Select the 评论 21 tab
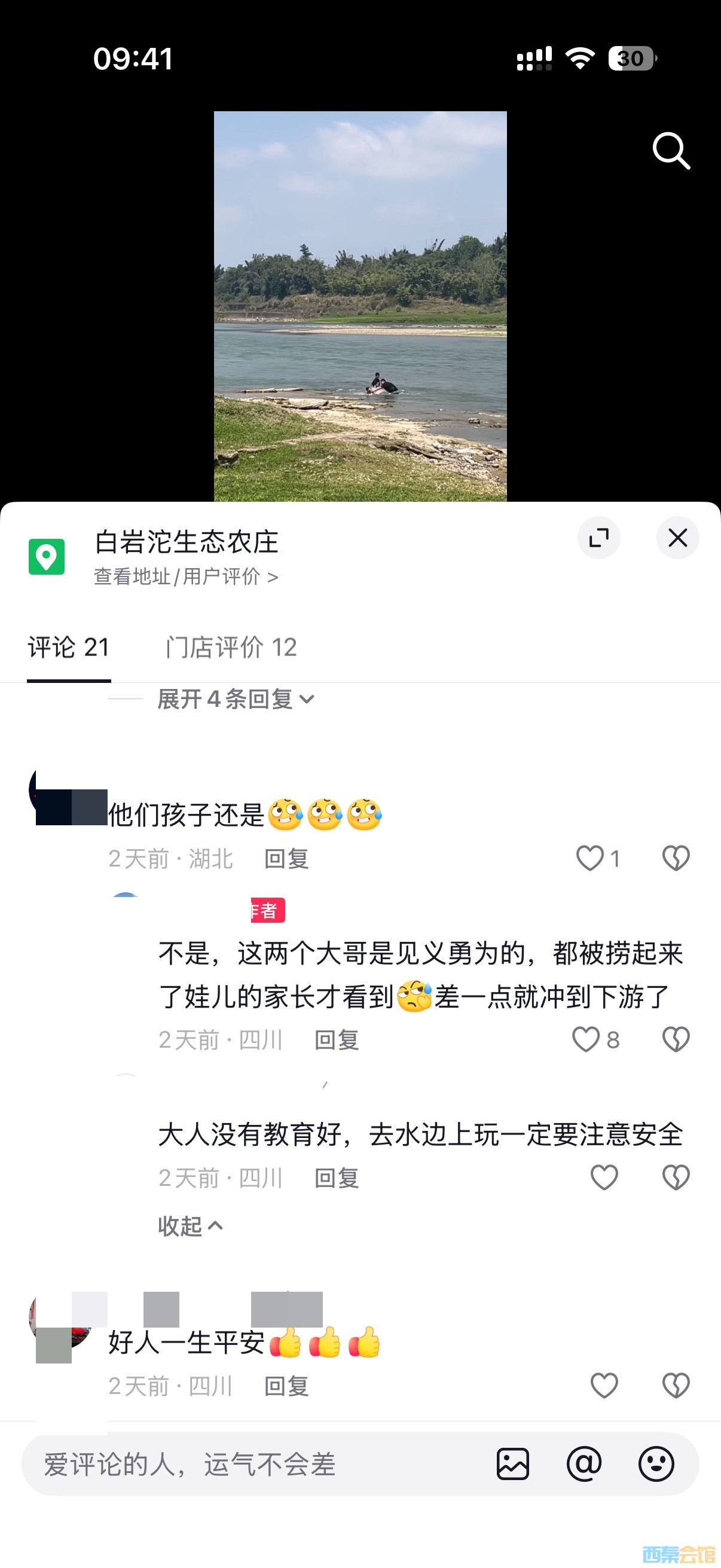 [x=69, y=647]
